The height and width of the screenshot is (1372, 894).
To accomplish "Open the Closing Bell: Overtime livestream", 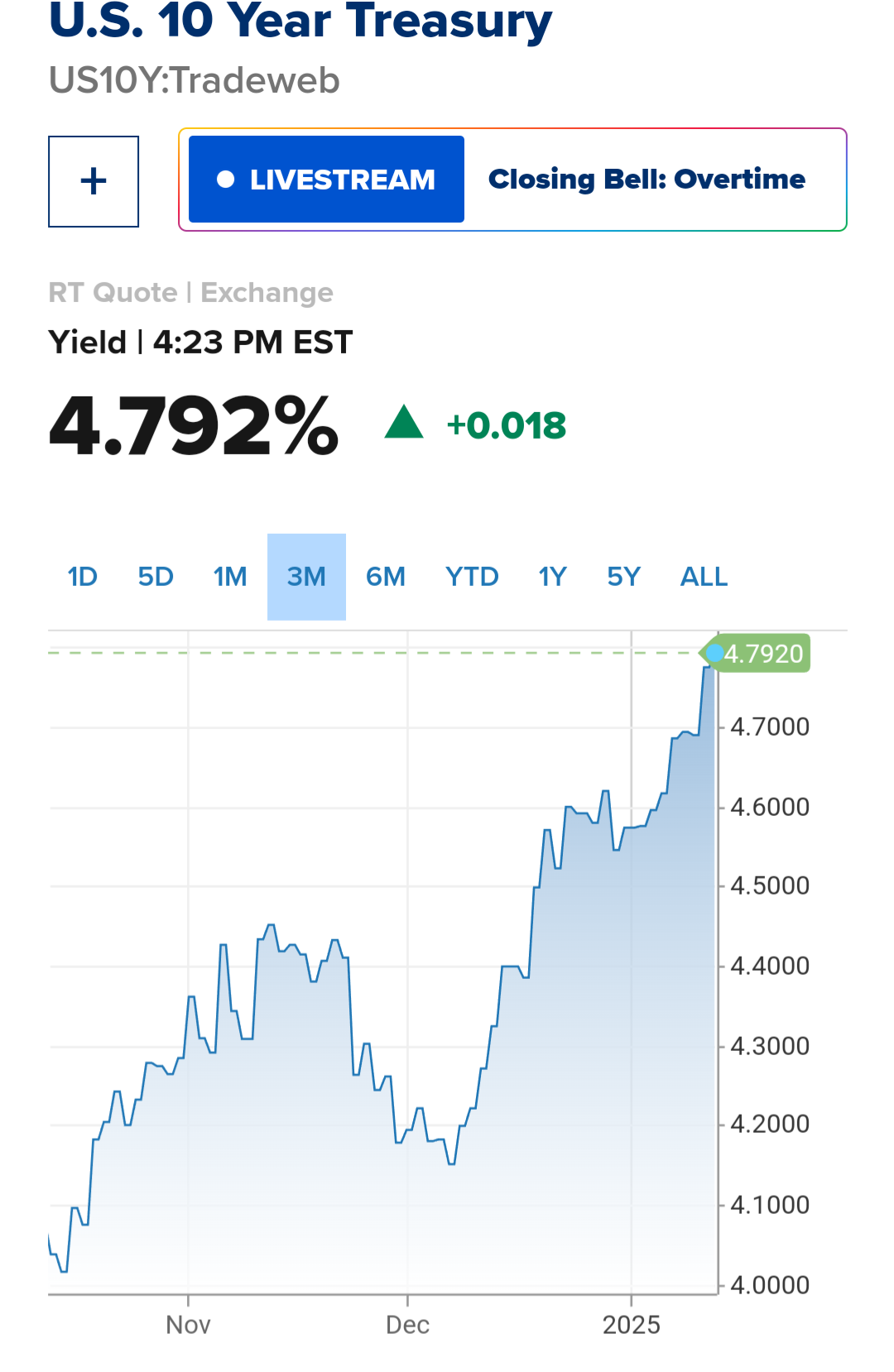I will coord(512,180).
